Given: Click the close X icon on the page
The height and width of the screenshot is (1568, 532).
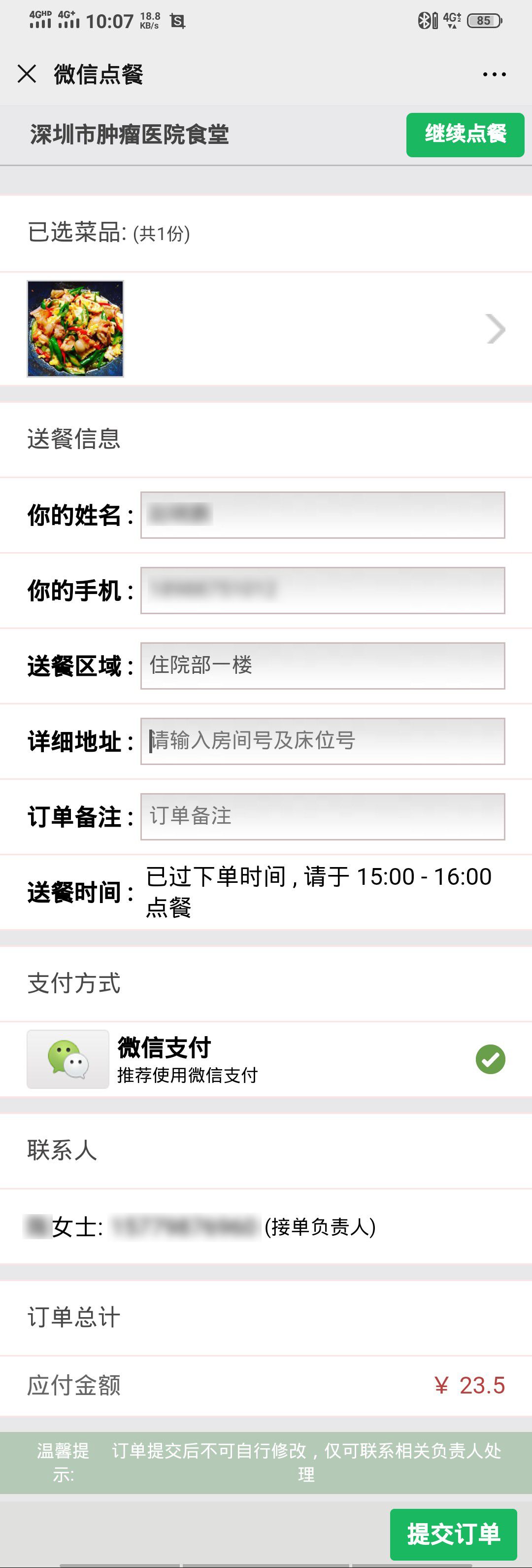Looking at the screenshot, I should click(x=26, y=74).
